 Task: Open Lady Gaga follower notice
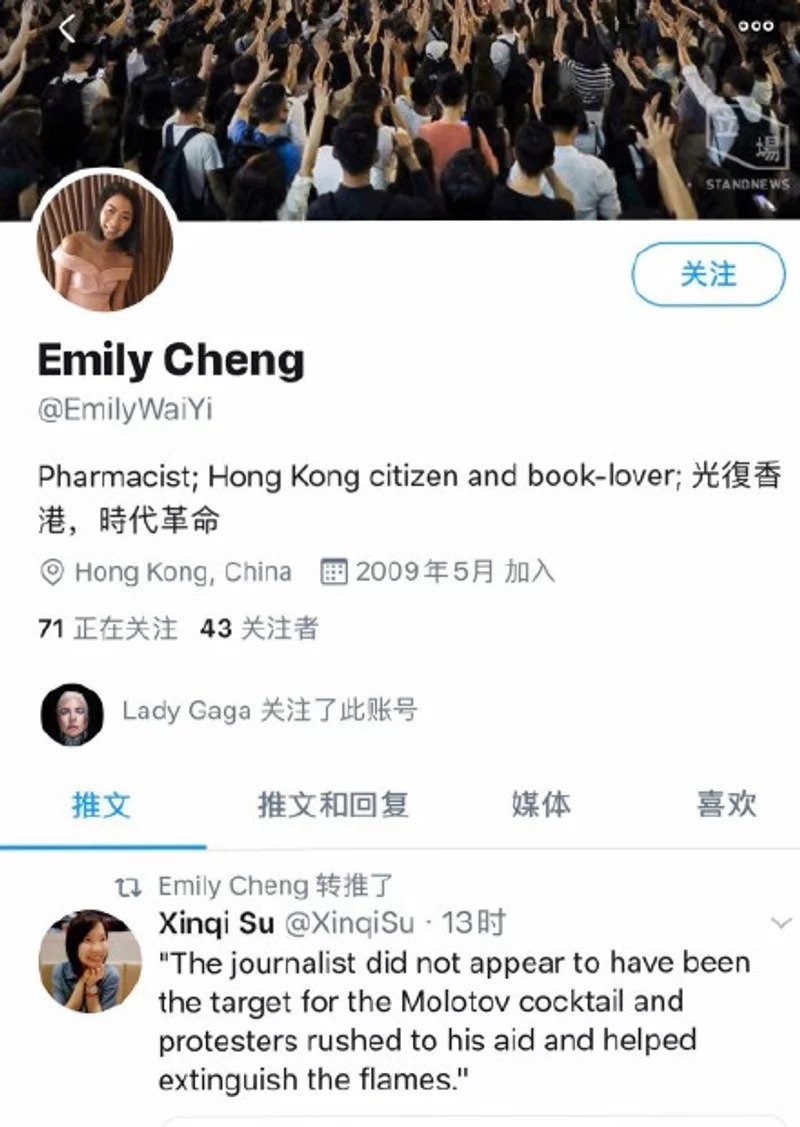click(268, 711)
